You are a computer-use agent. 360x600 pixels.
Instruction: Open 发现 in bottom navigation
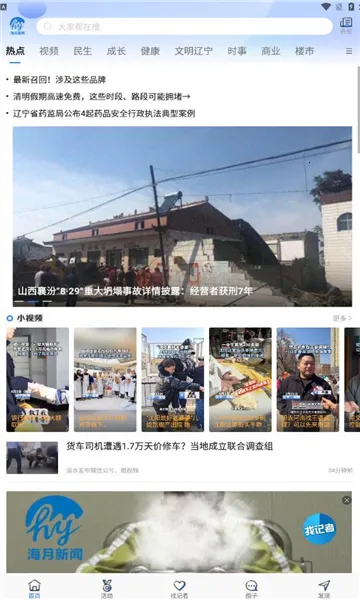pos(324,589)
